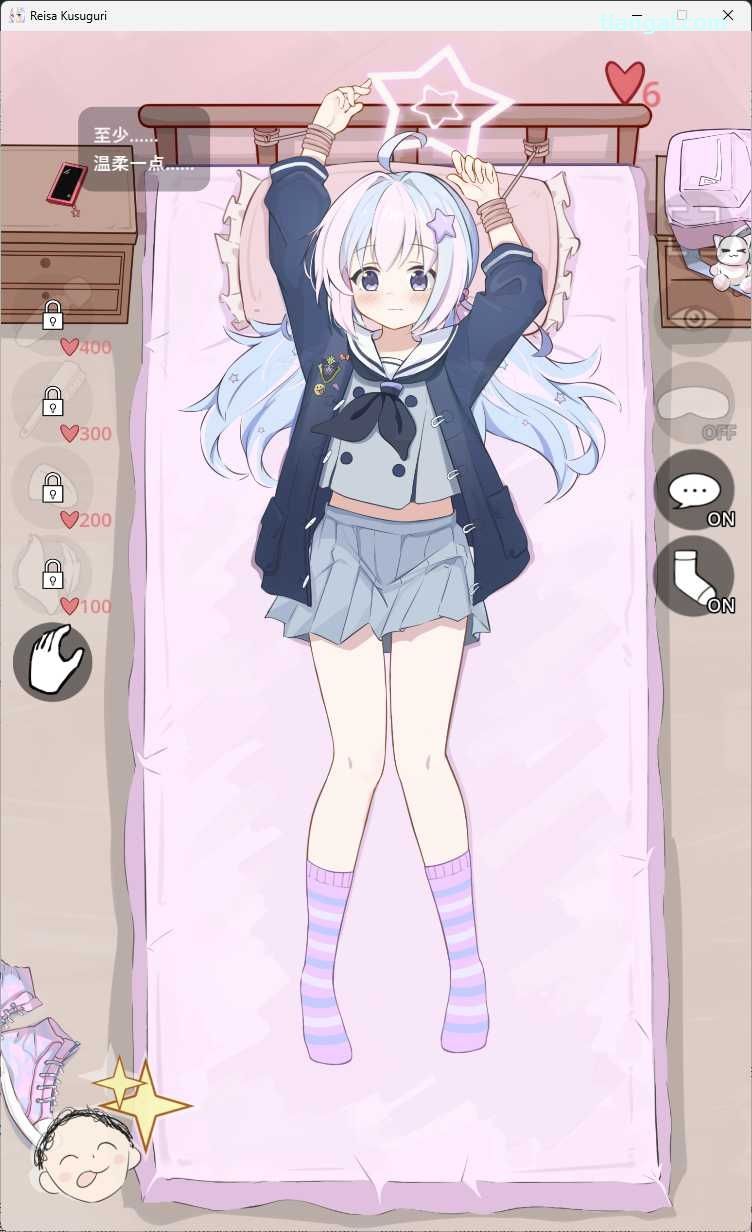Tap the locked brush tool costing 300 hearts

(52, 402)
